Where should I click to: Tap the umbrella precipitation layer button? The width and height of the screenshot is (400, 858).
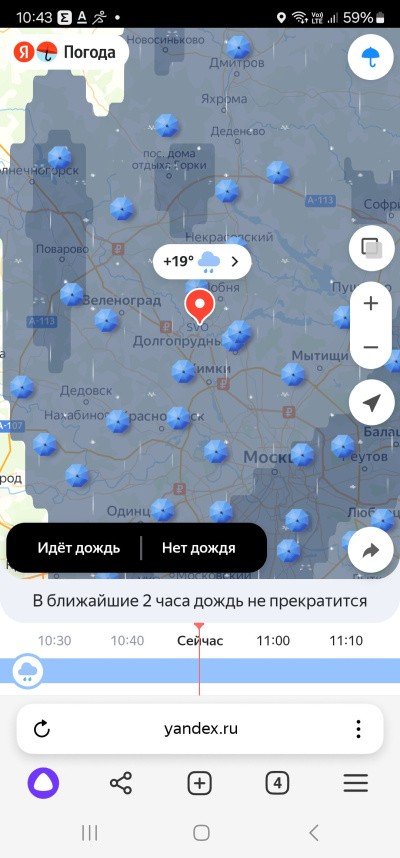pos(371,57)
